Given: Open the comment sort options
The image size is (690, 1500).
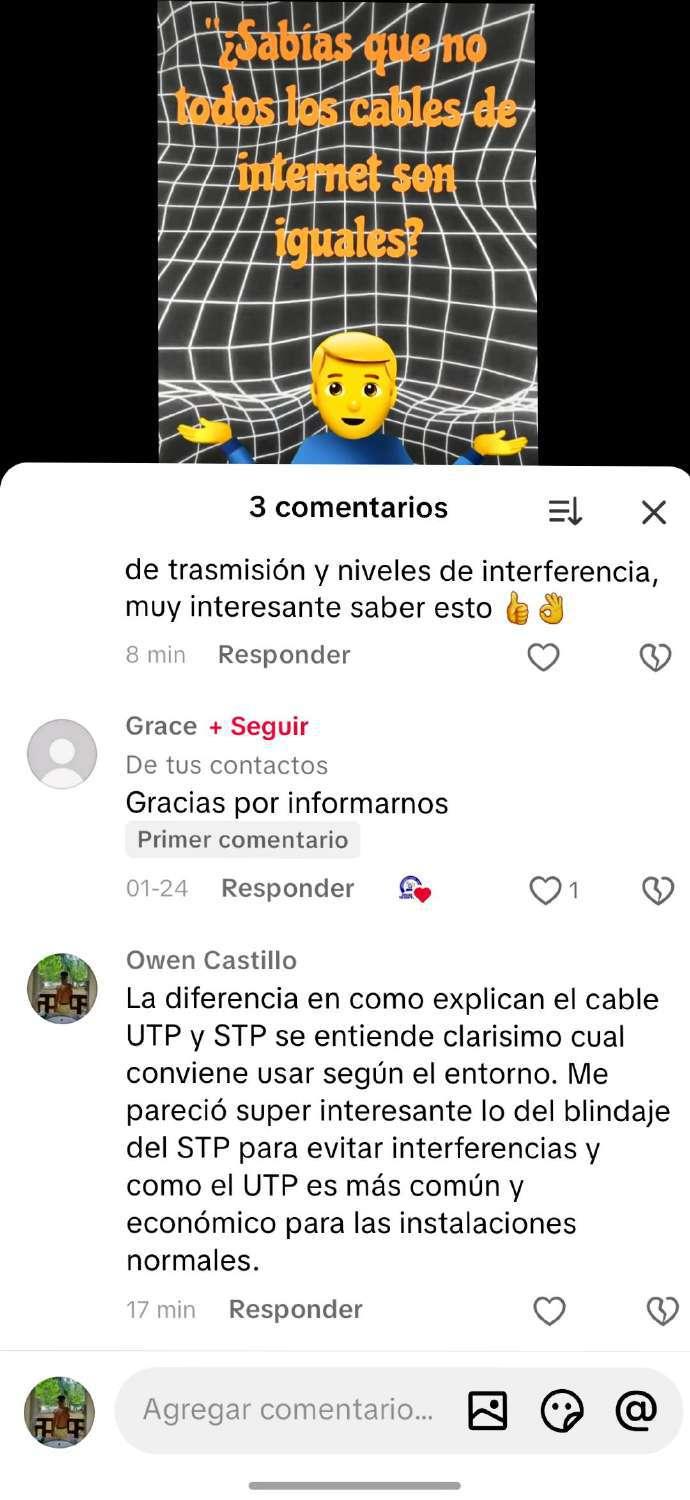Looking at the screenshot, I should [x=565, y=512].
